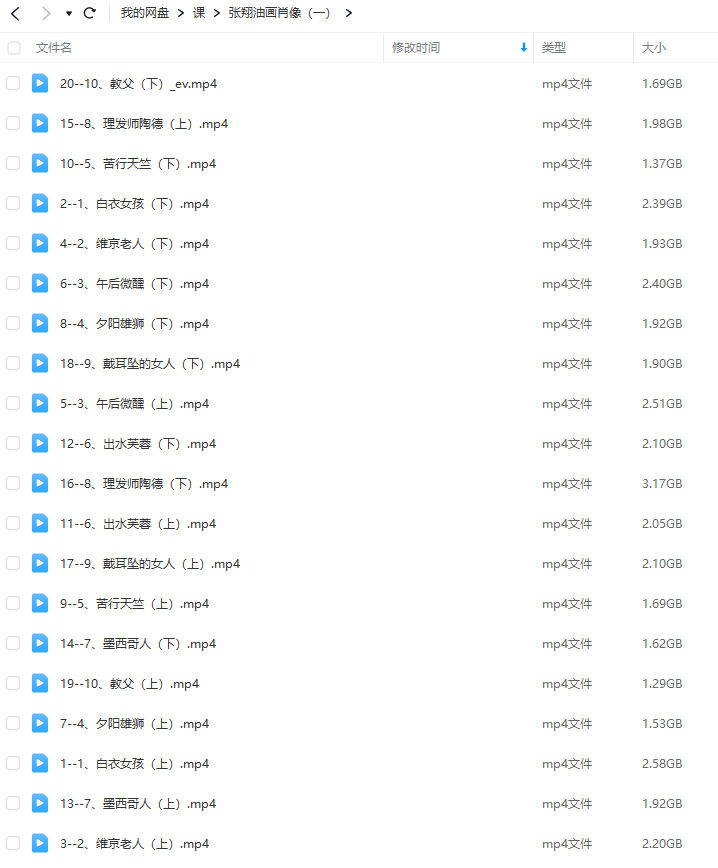Check the box for 6--3、午后微醺（下）.mp4

coord(13,283)
